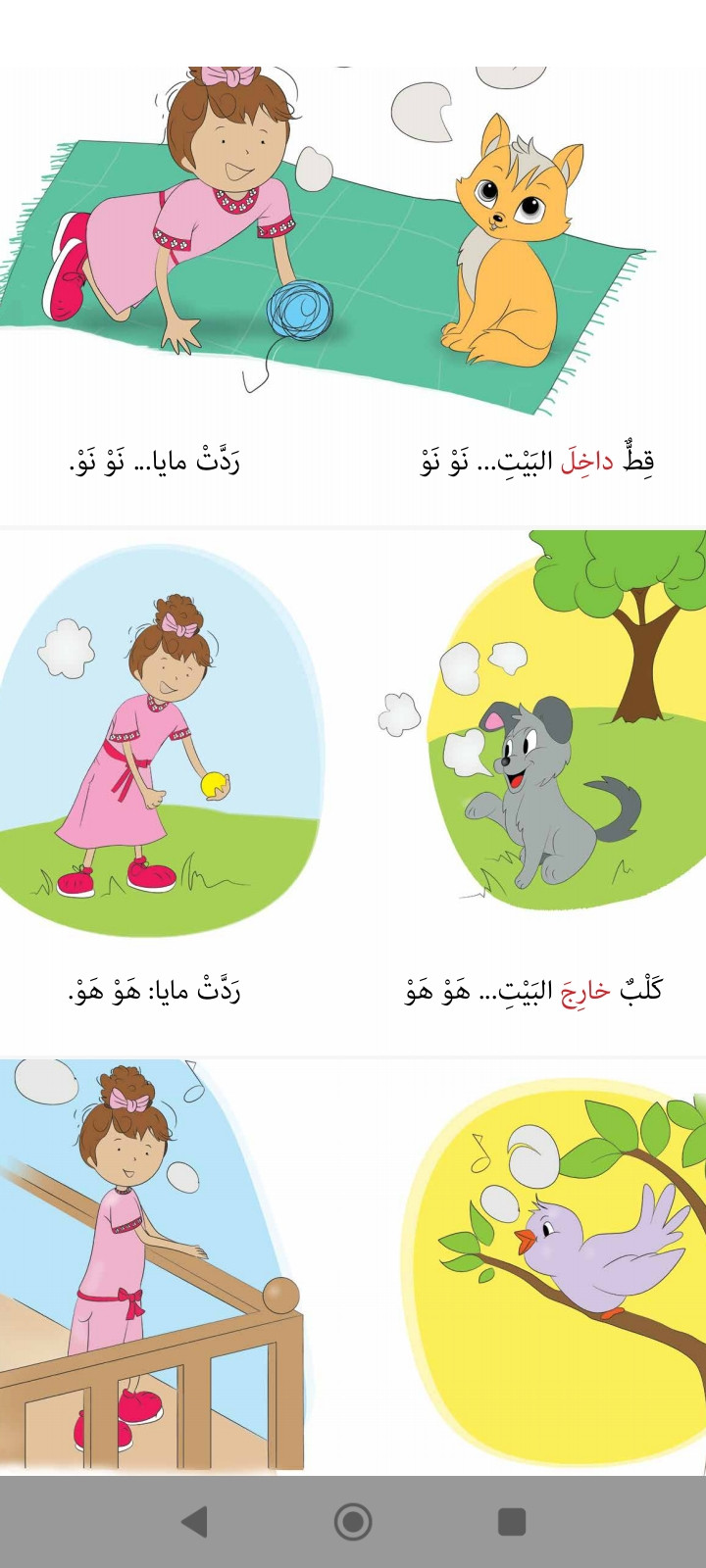Go back using the navigation bar
This screenshot has height=1568, width=706.
point(195,1522)
